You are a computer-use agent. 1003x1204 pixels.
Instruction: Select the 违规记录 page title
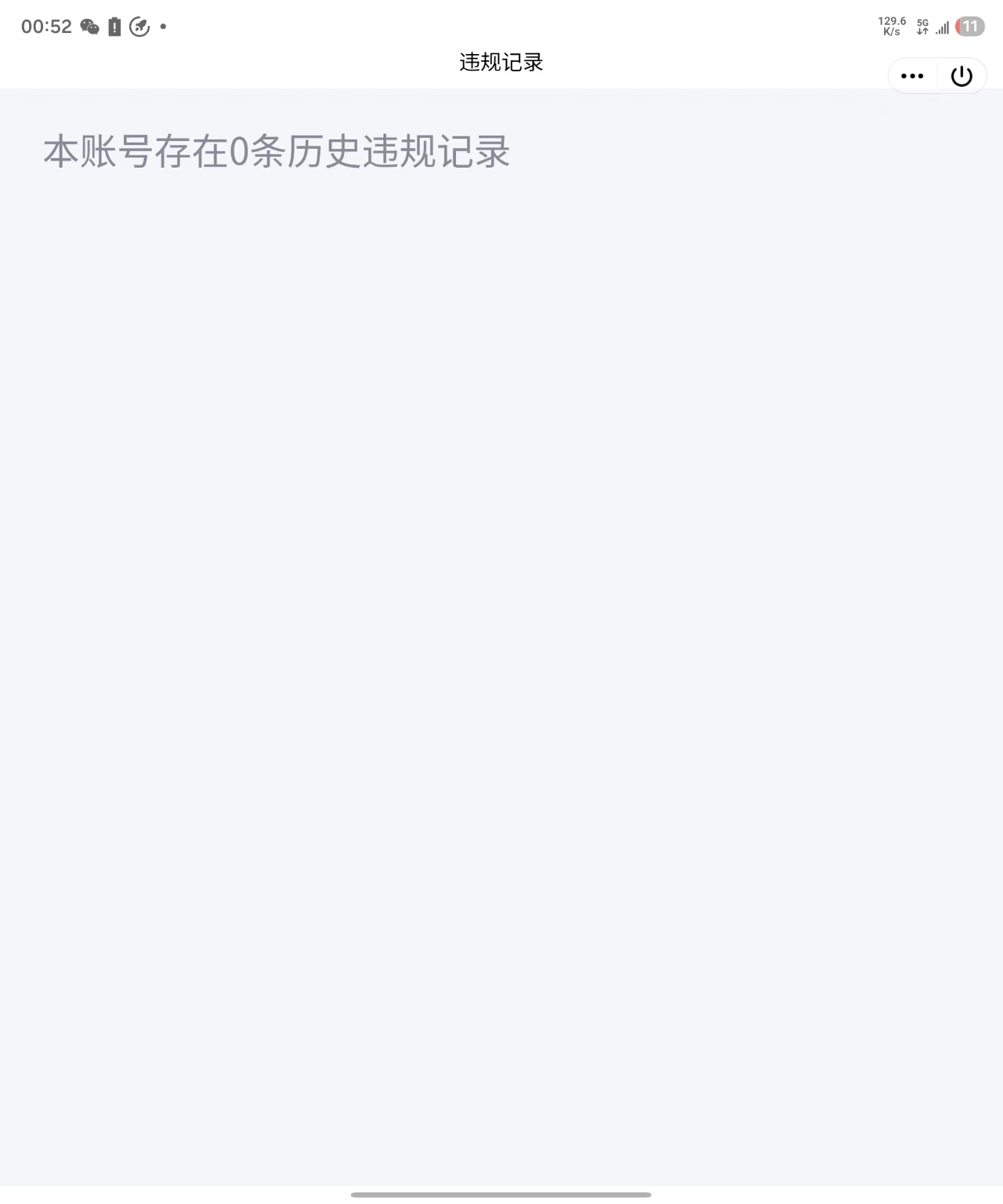coord(501,63)
